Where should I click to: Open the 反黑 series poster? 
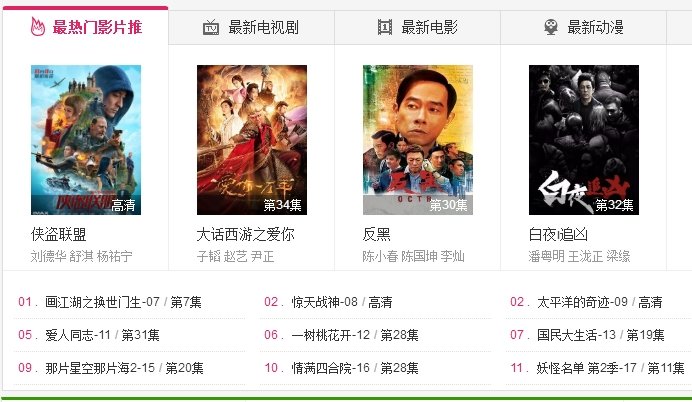tap(417, 140)
